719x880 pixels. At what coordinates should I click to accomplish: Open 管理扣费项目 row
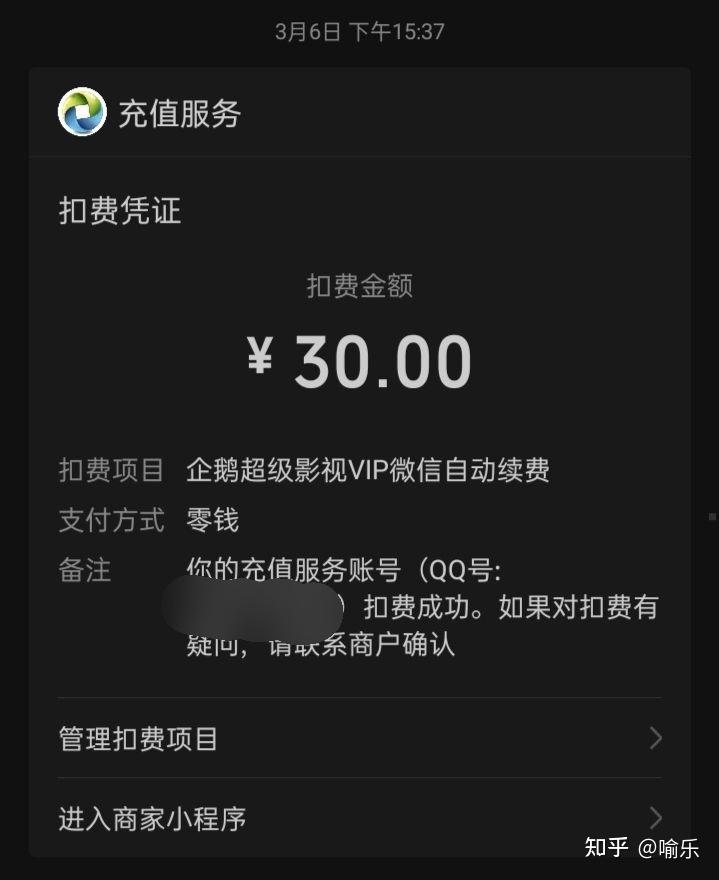359,739
